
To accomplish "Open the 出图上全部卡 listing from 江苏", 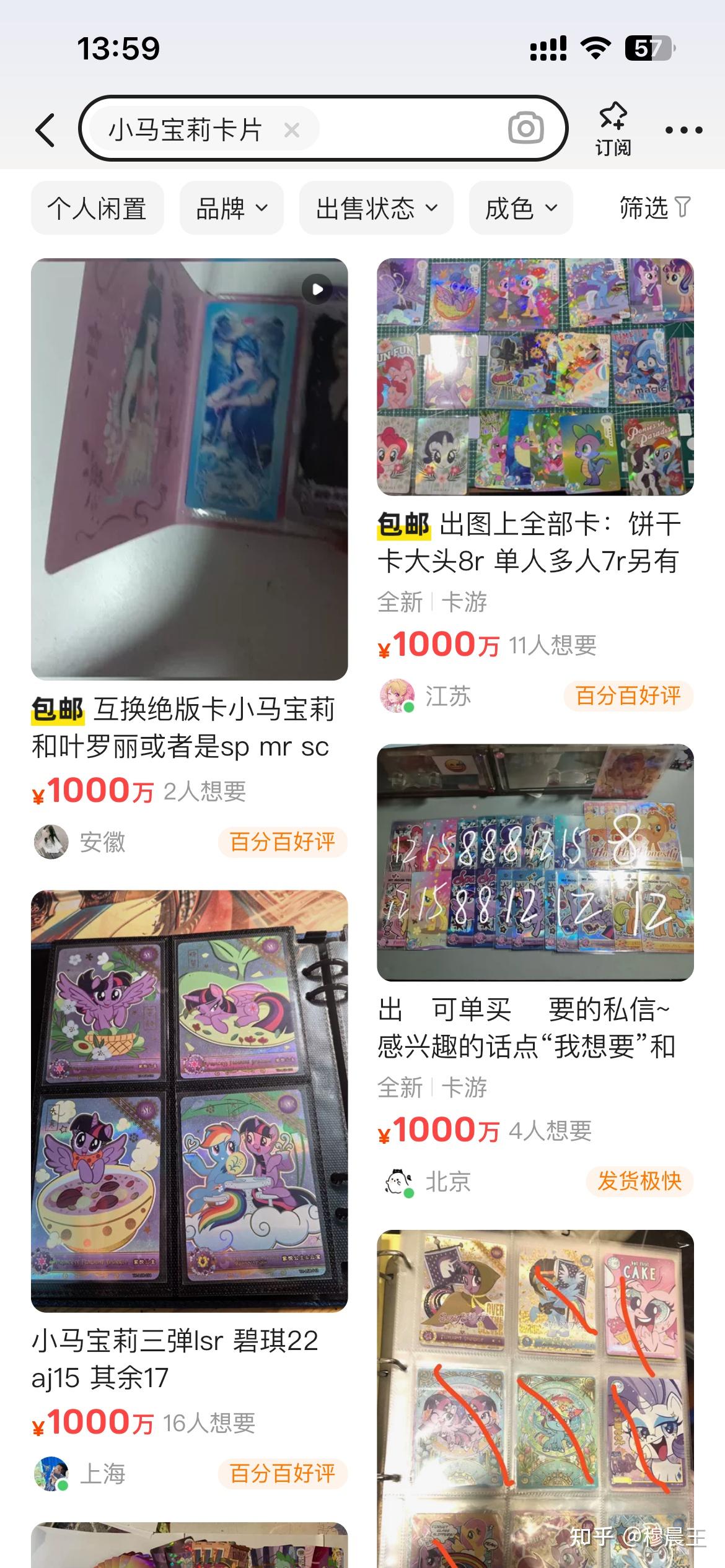I will pos(535,377).
